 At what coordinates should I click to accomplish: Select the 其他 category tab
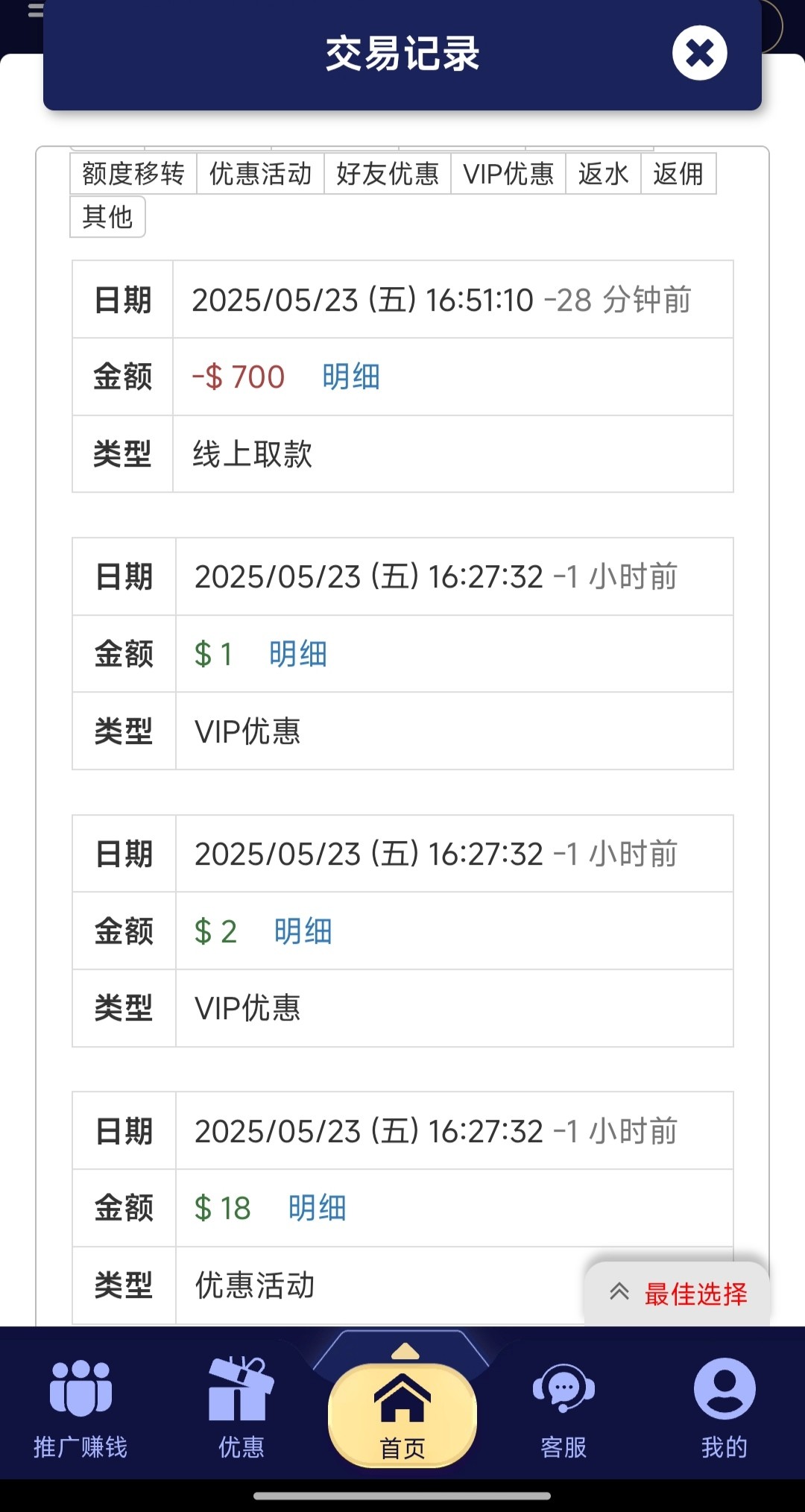(x=107, y=217)
